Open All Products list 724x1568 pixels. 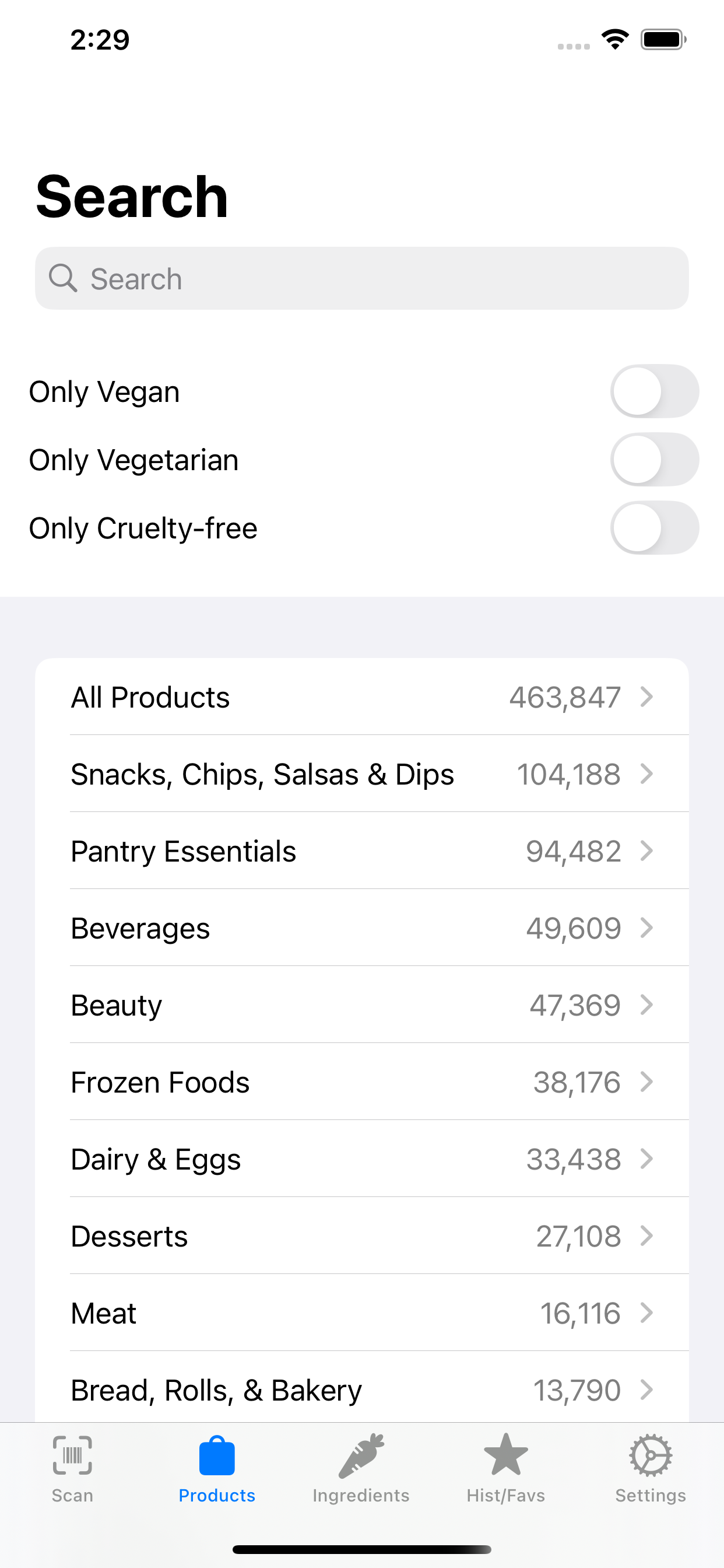(361, 697)
